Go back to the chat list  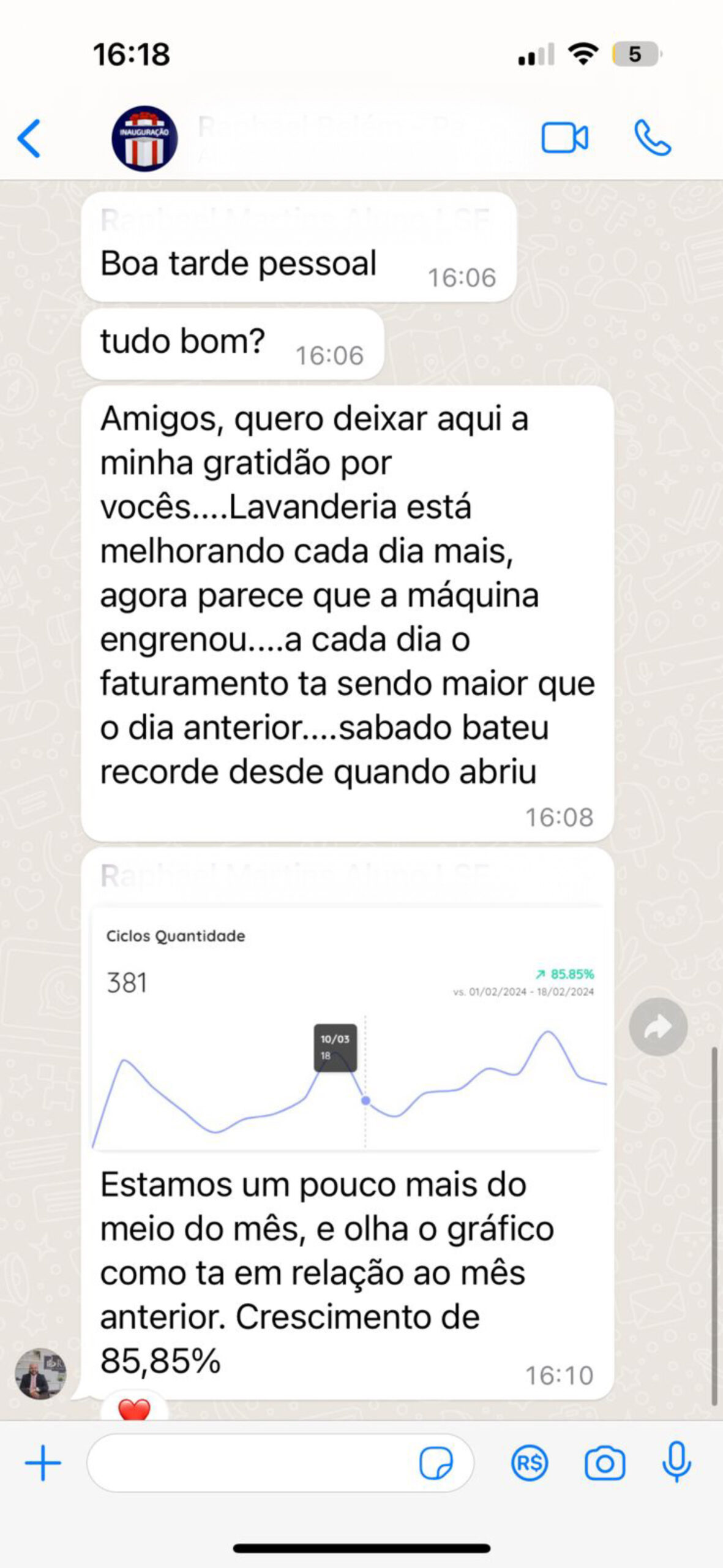click(29, 138)
